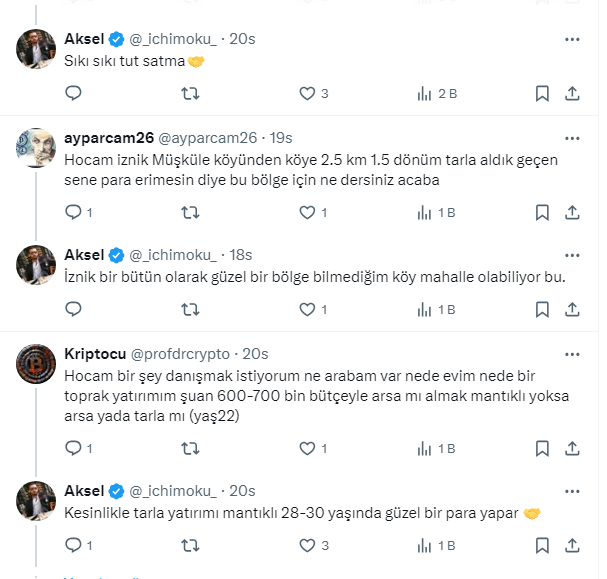Like ayparcam26's post about Müşküle village

(x=308, y=212)
